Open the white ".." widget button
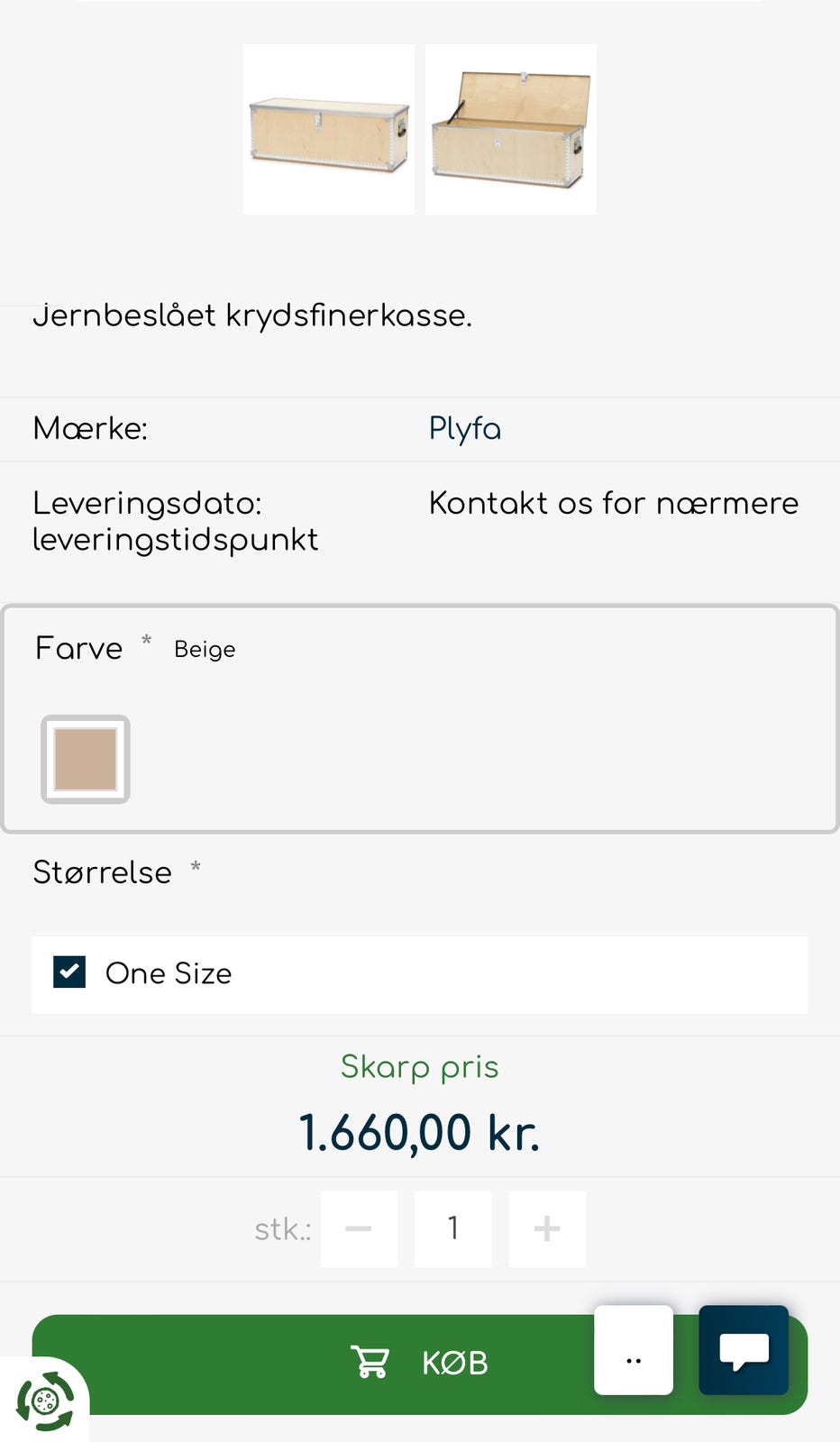840x1442 pixels. (x=633, y=1349)
